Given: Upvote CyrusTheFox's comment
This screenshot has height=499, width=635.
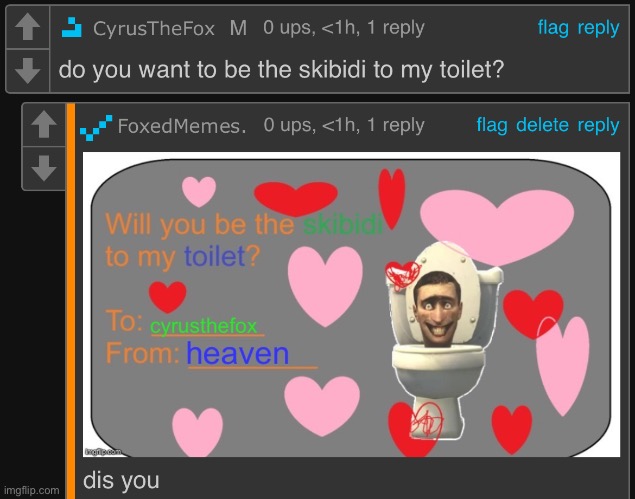Looking at the screenshot, I should coord(29,30).
